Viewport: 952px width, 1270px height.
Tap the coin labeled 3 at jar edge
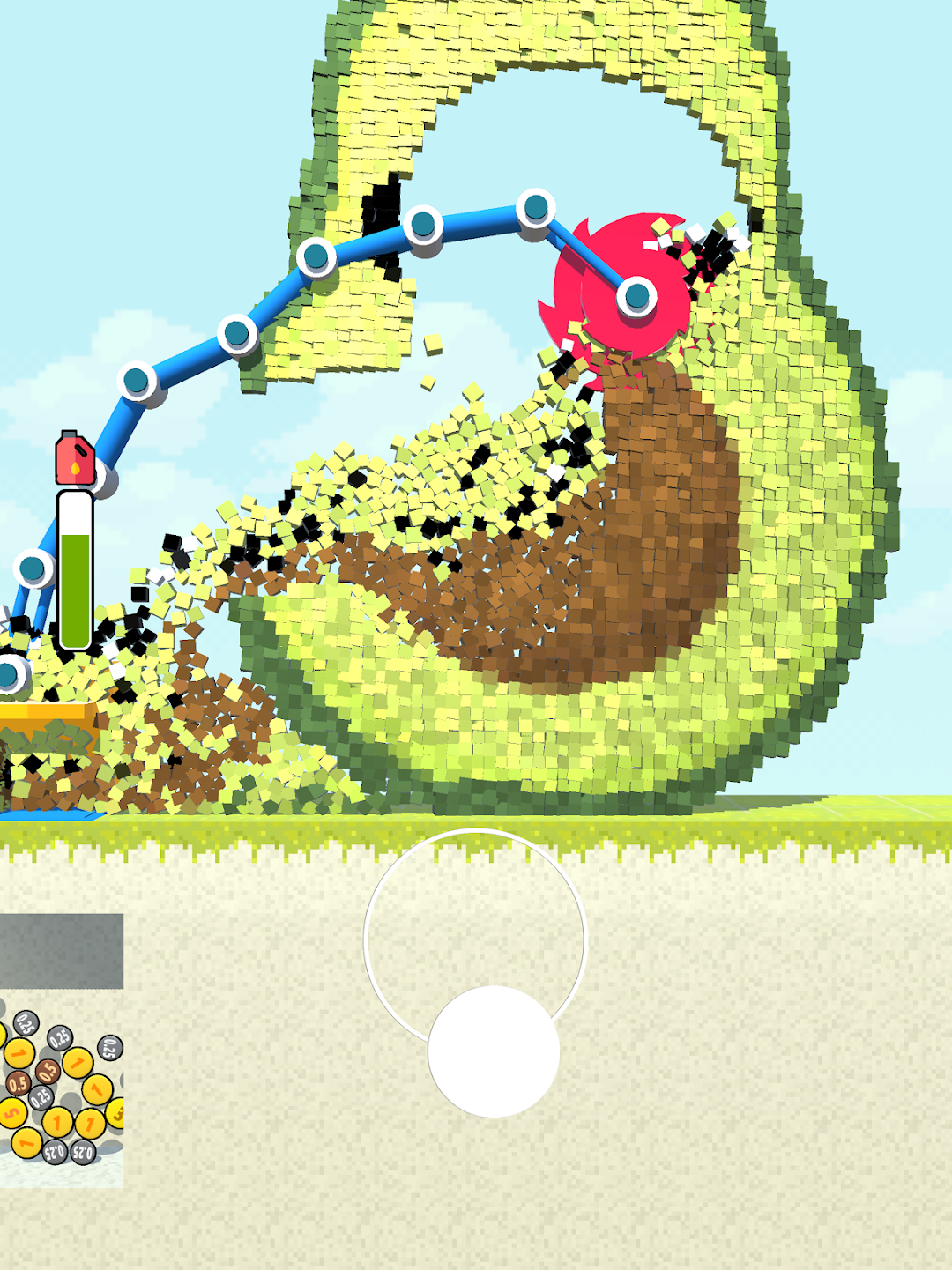coord(118,1114)
